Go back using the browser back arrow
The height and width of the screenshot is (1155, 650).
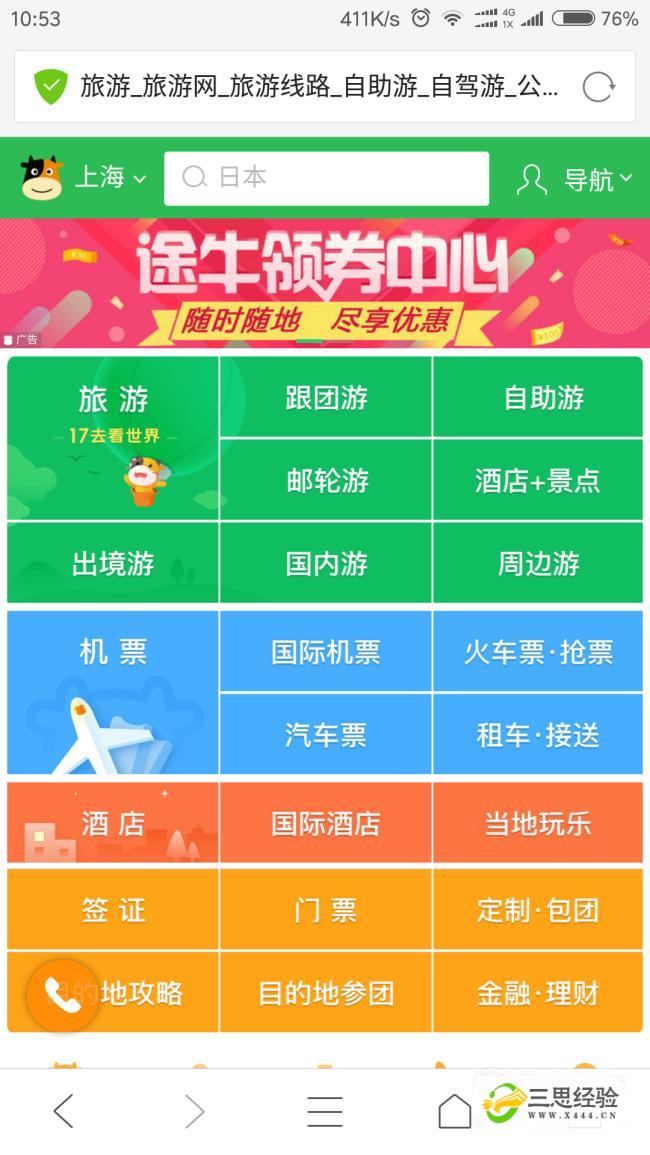coord(64,1110)
